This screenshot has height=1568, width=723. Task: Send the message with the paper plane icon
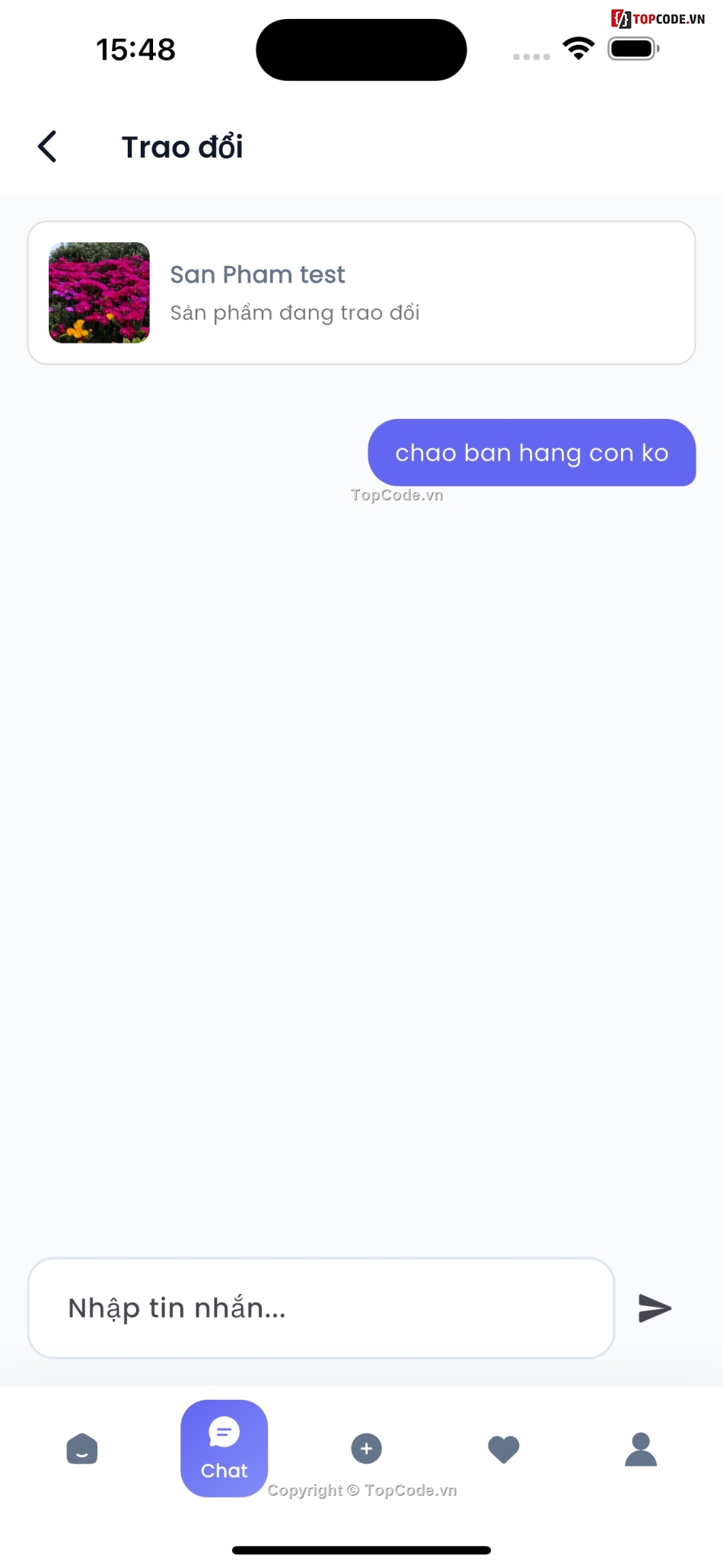click(655, 1308)
